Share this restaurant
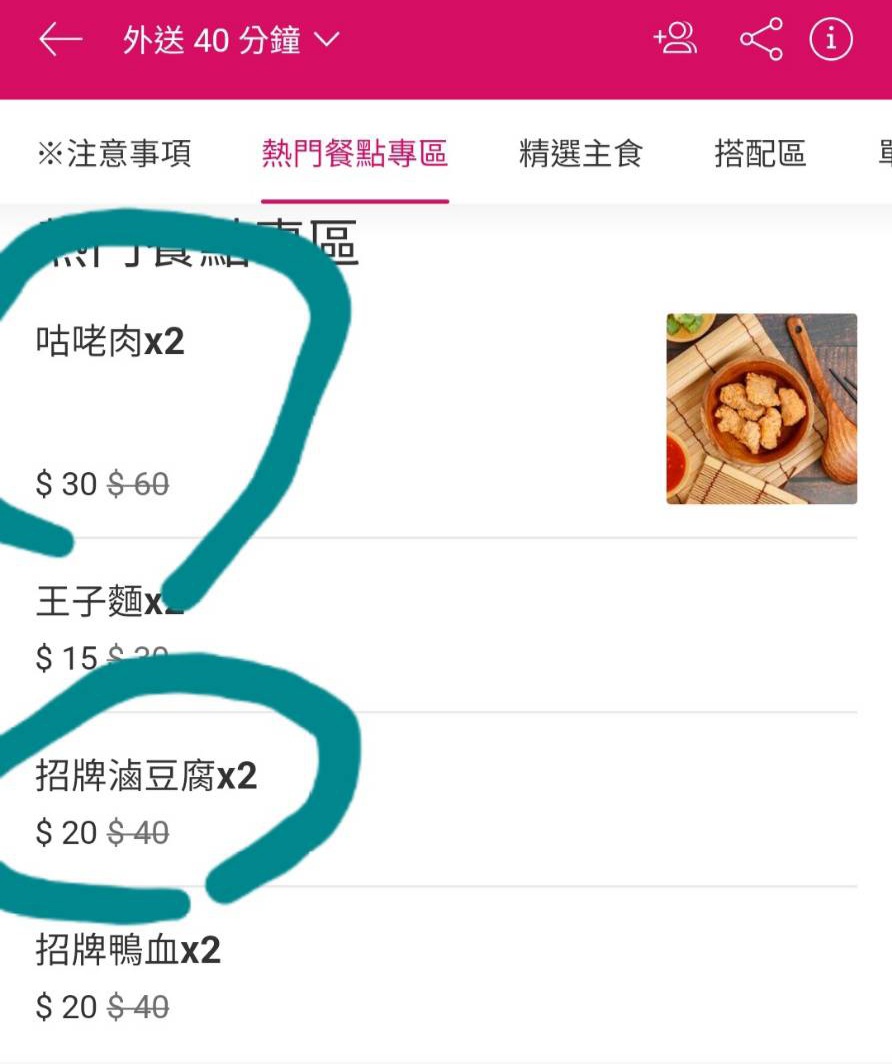 761,39
